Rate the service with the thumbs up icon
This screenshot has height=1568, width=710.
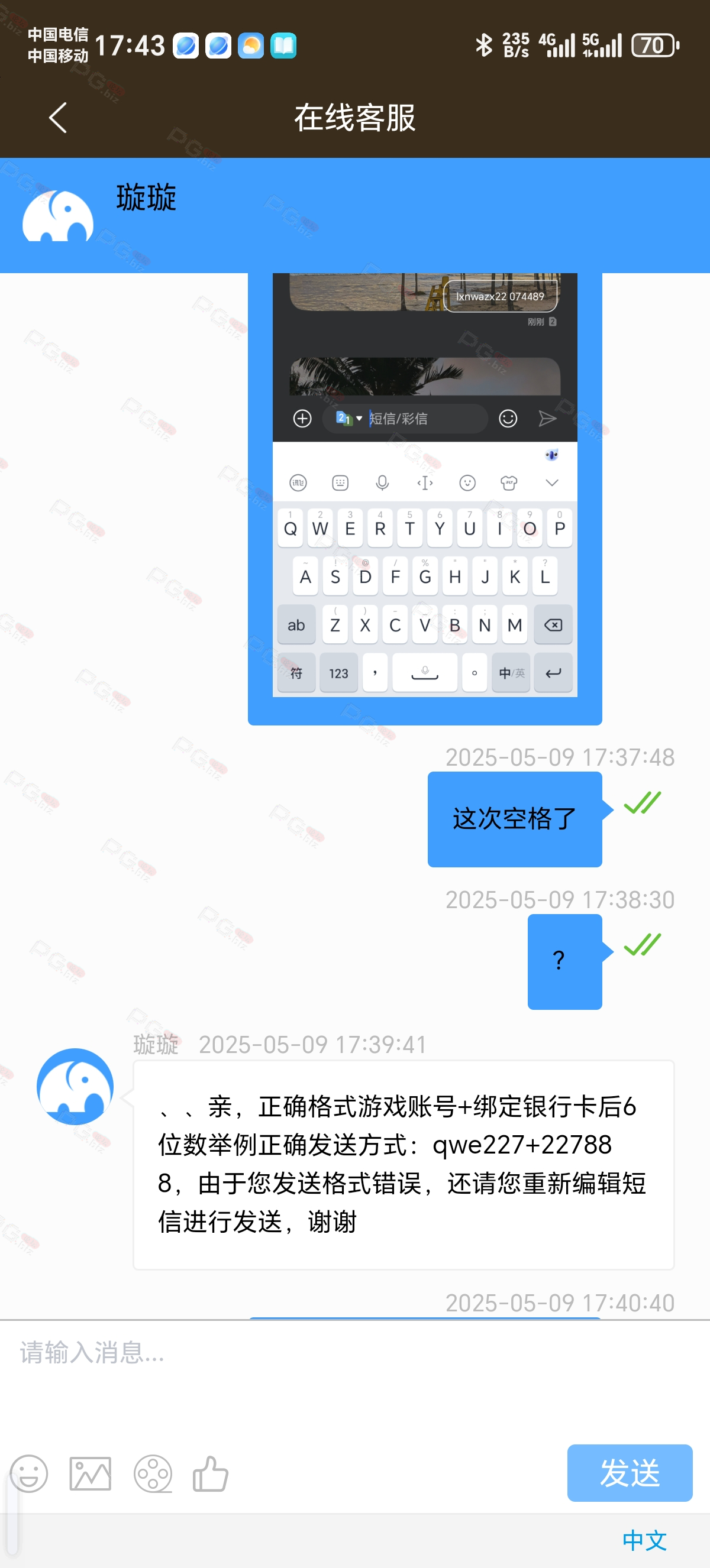coord(210,1473)
